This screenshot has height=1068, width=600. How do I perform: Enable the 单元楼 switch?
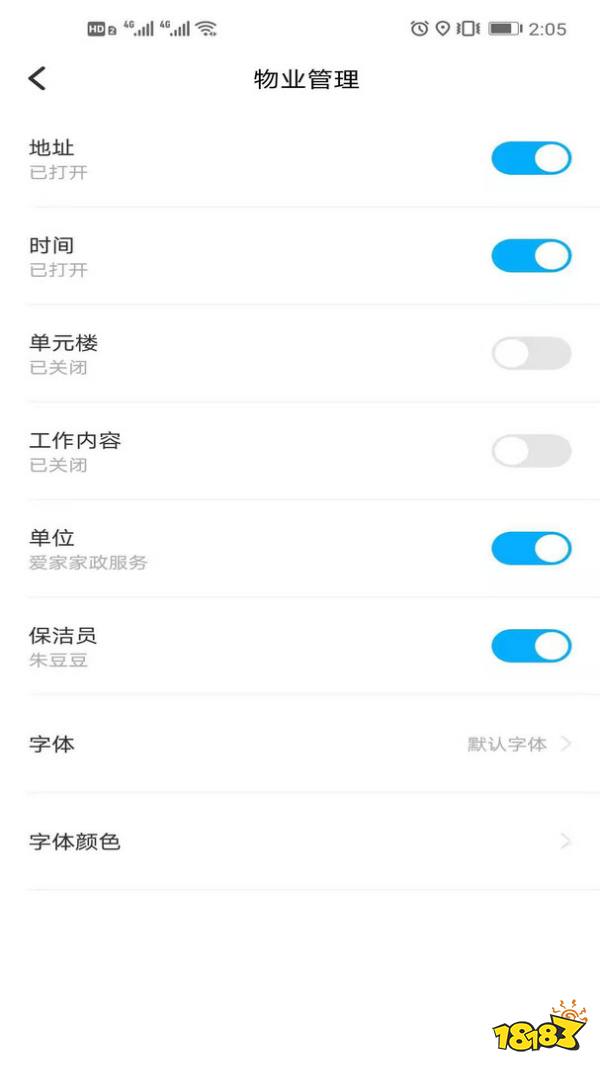click(531, 354)
